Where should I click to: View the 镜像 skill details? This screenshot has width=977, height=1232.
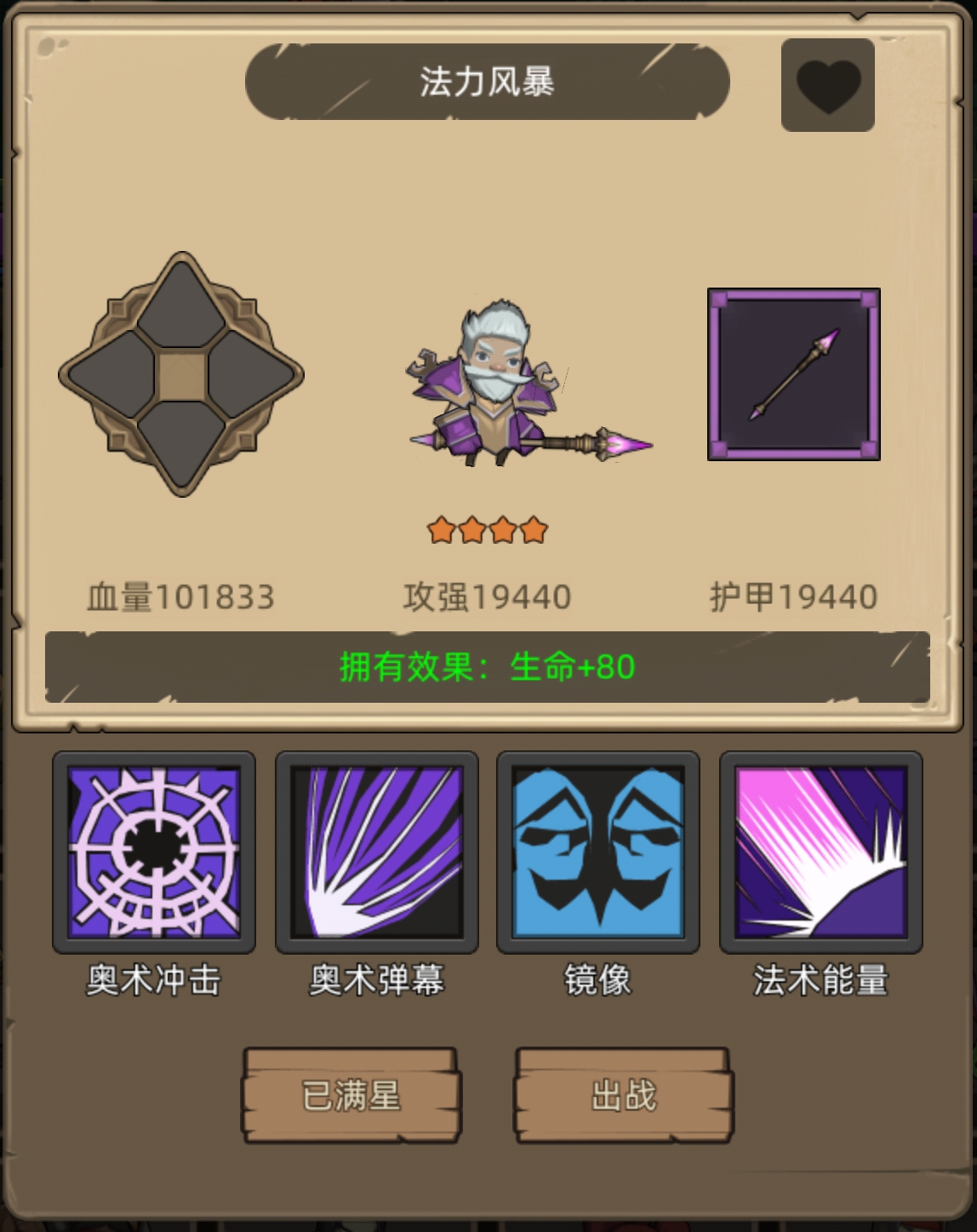pos(598,853)
